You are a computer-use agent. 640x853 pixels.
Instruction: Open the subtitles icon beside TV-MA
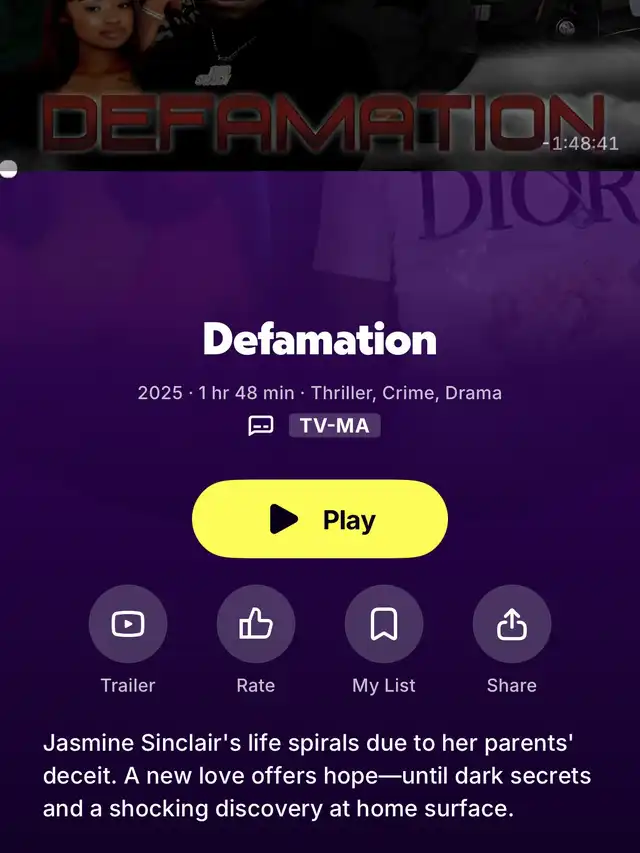click(260, 426)
